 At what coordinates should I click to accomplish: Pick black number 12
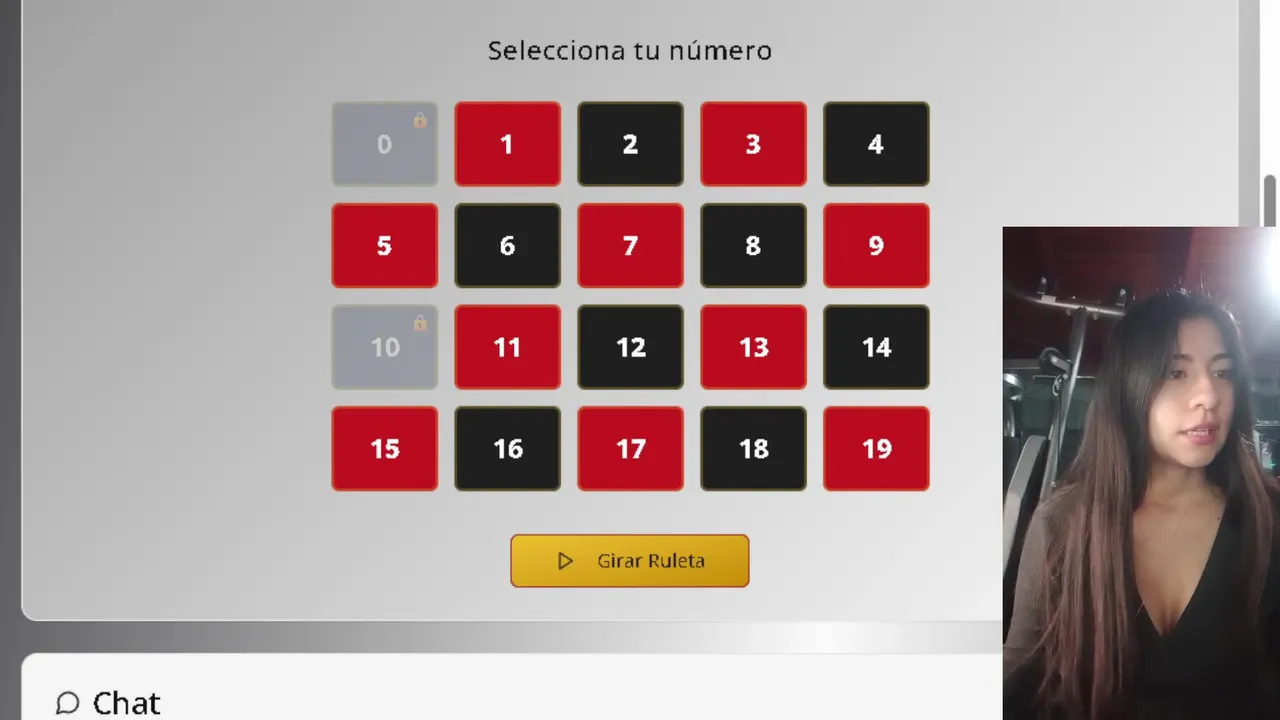click(630, 347)
